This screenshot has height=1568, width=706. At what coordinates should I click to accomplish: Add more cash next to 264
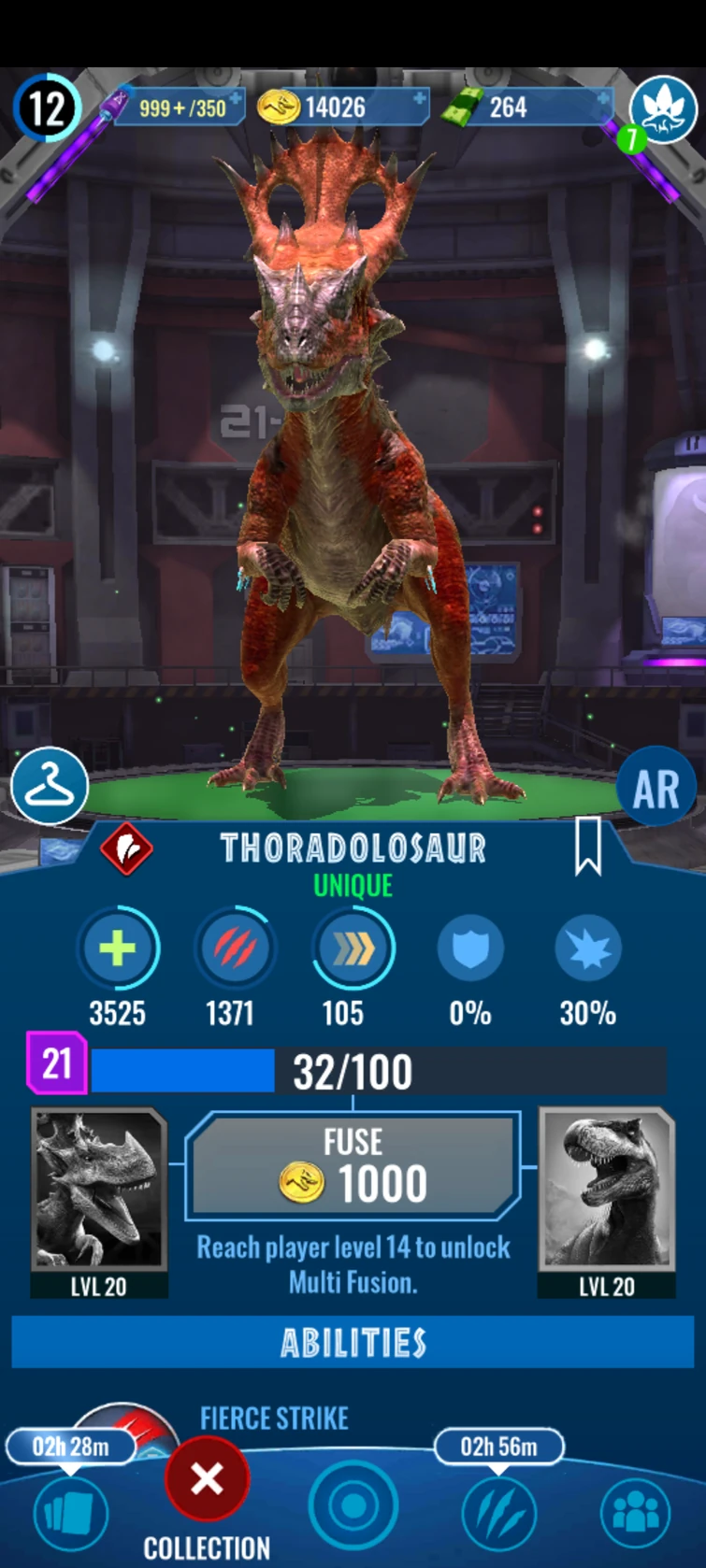coord(604,97)
